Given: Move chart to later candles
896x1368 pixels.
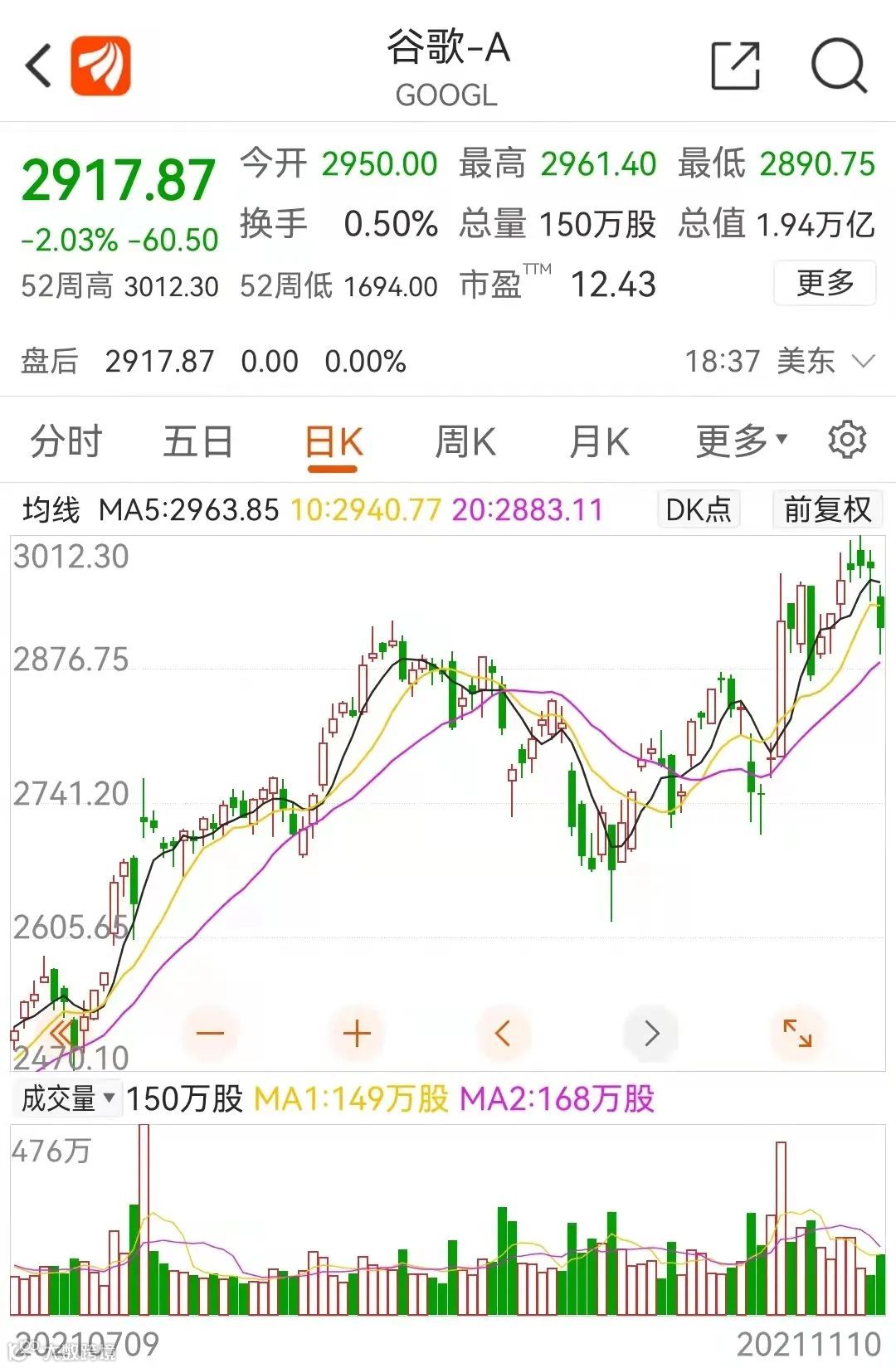Looking at the screenshot, I should [x=652, y=1034].
